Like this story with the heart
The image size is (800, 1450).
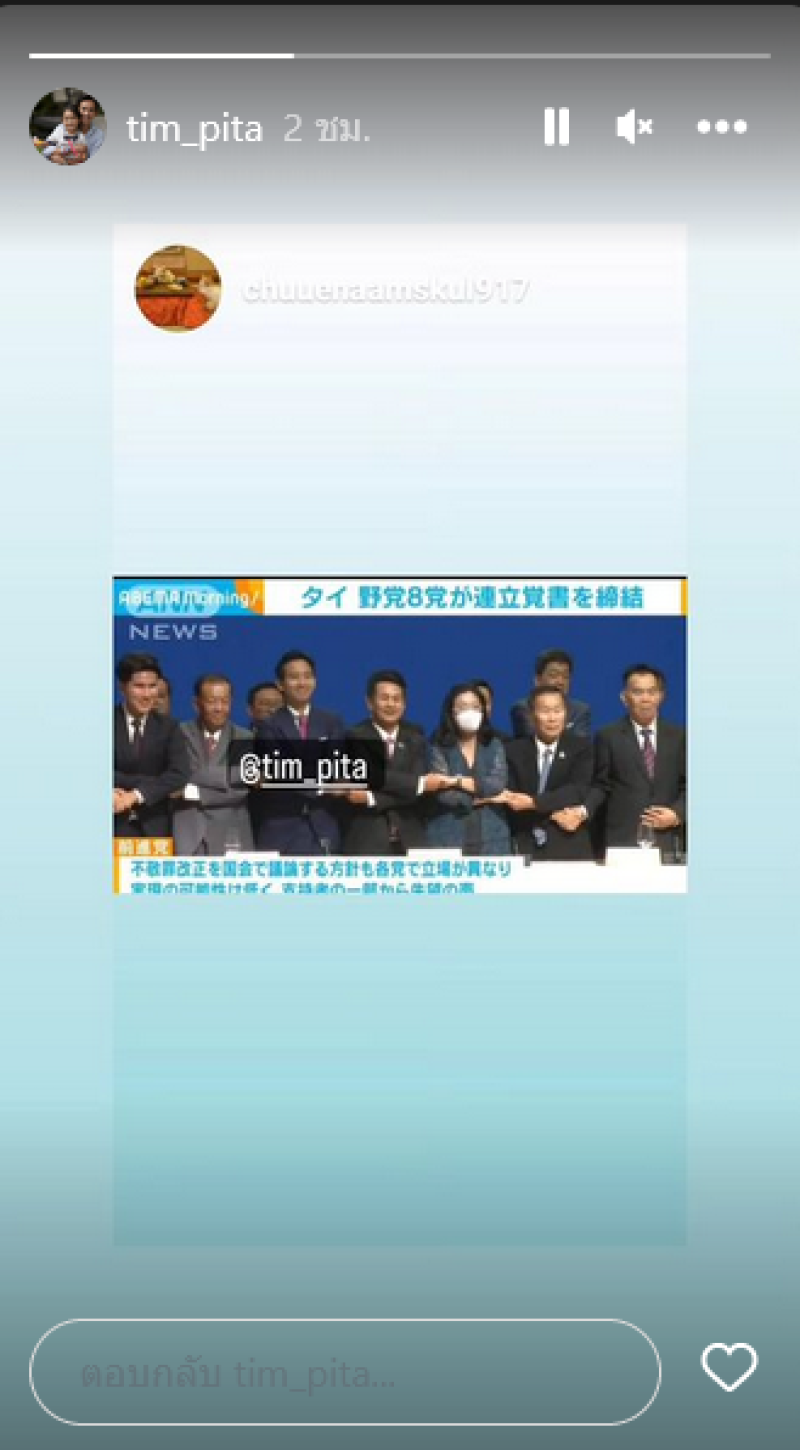pyautogui.click(x=729, y=1367)
